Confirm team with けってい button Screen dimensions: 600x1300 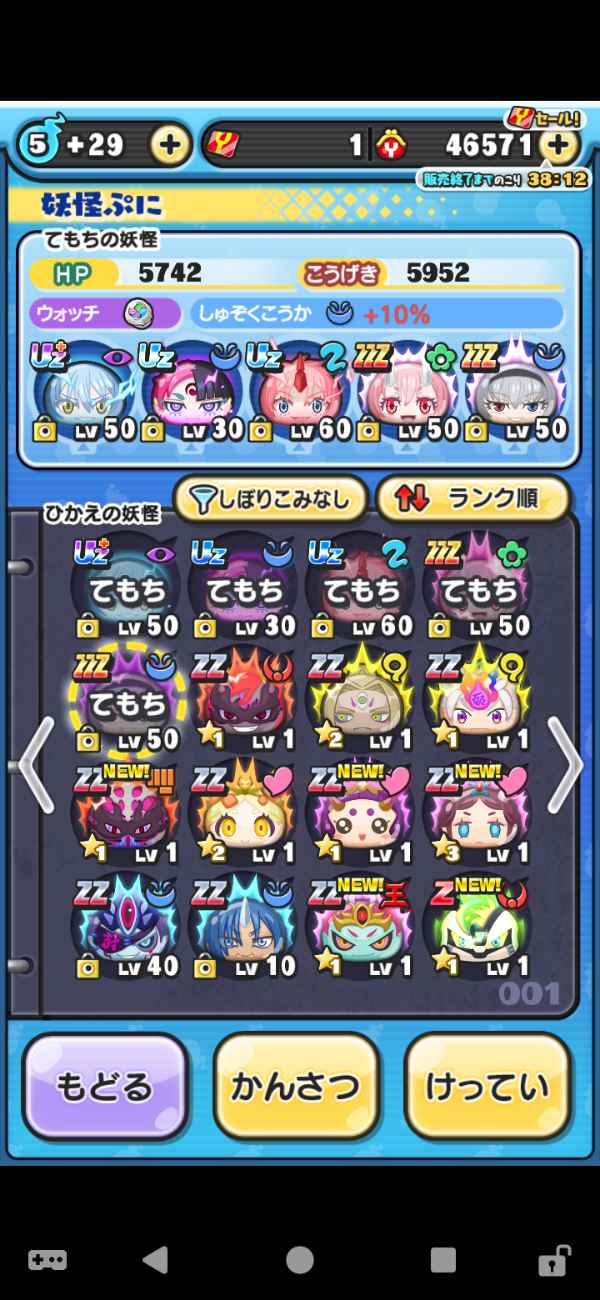487,1088
